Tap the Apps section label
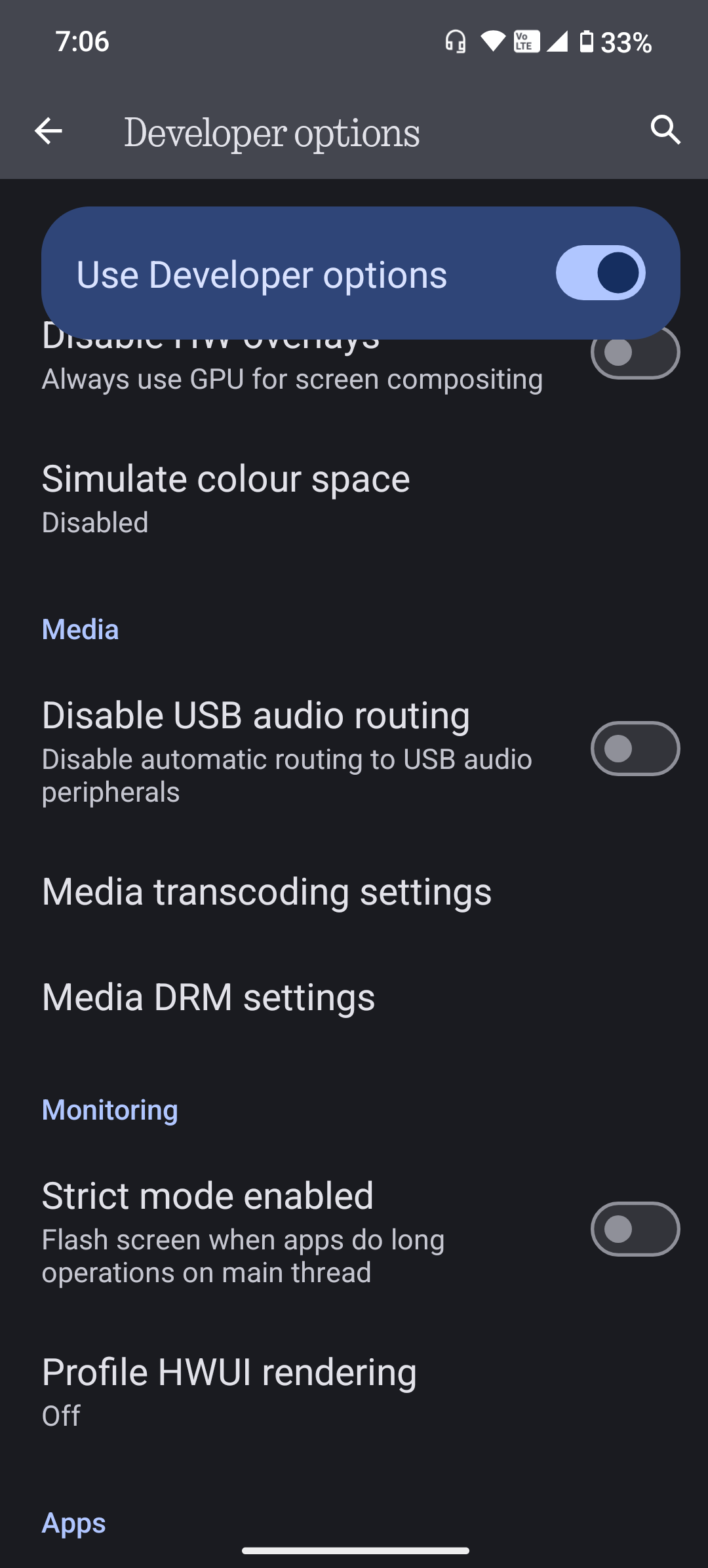The height and width of the screenshot is (1568, 708). [73, 1523]
